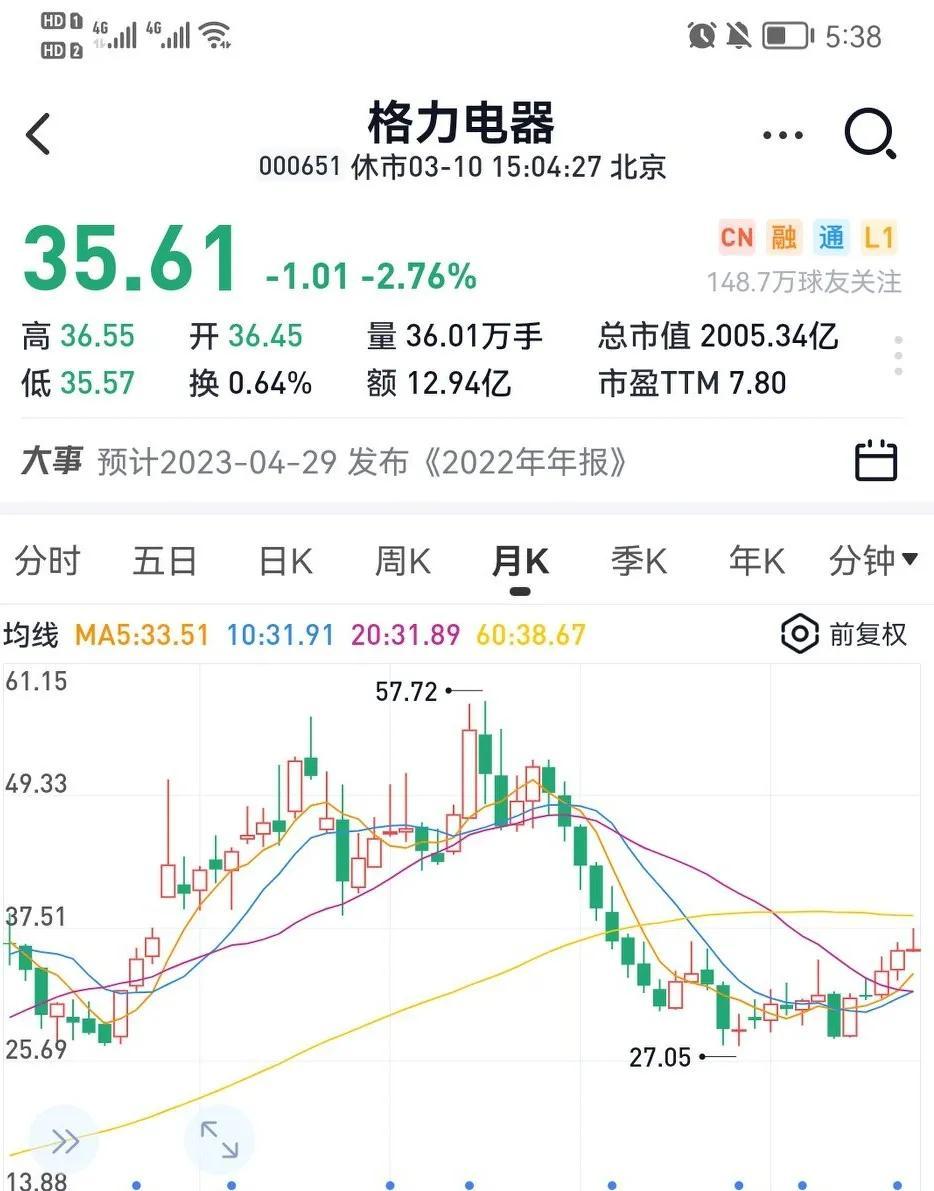Screen dimensions: 934x1191
Task: Expand the 分钟 minute-interval dropdown
Action: [x=873, y=562]
